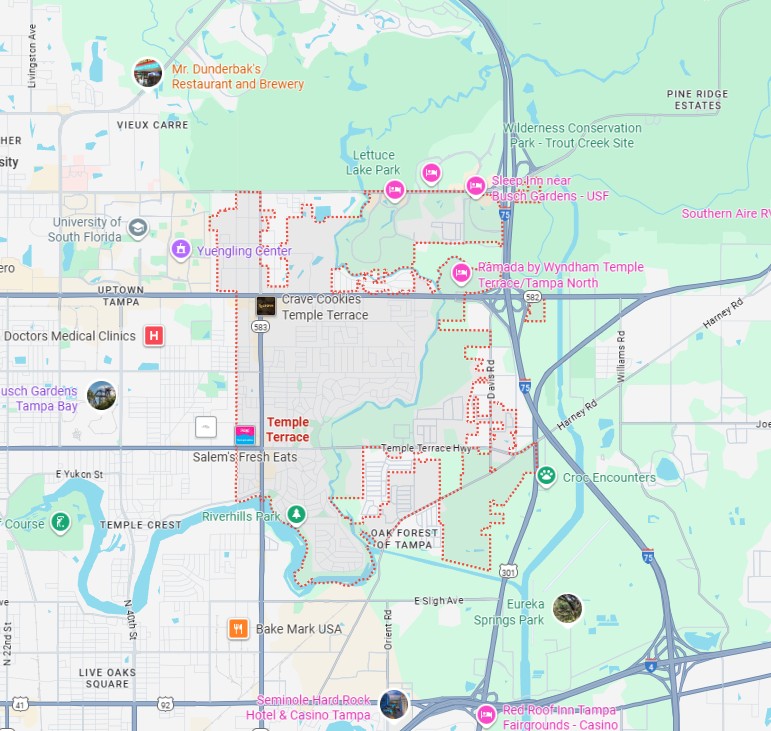Tap the Doctors Medical Clinics marker
The width and height of the screenshot is (771, 731).
point(154,335)
